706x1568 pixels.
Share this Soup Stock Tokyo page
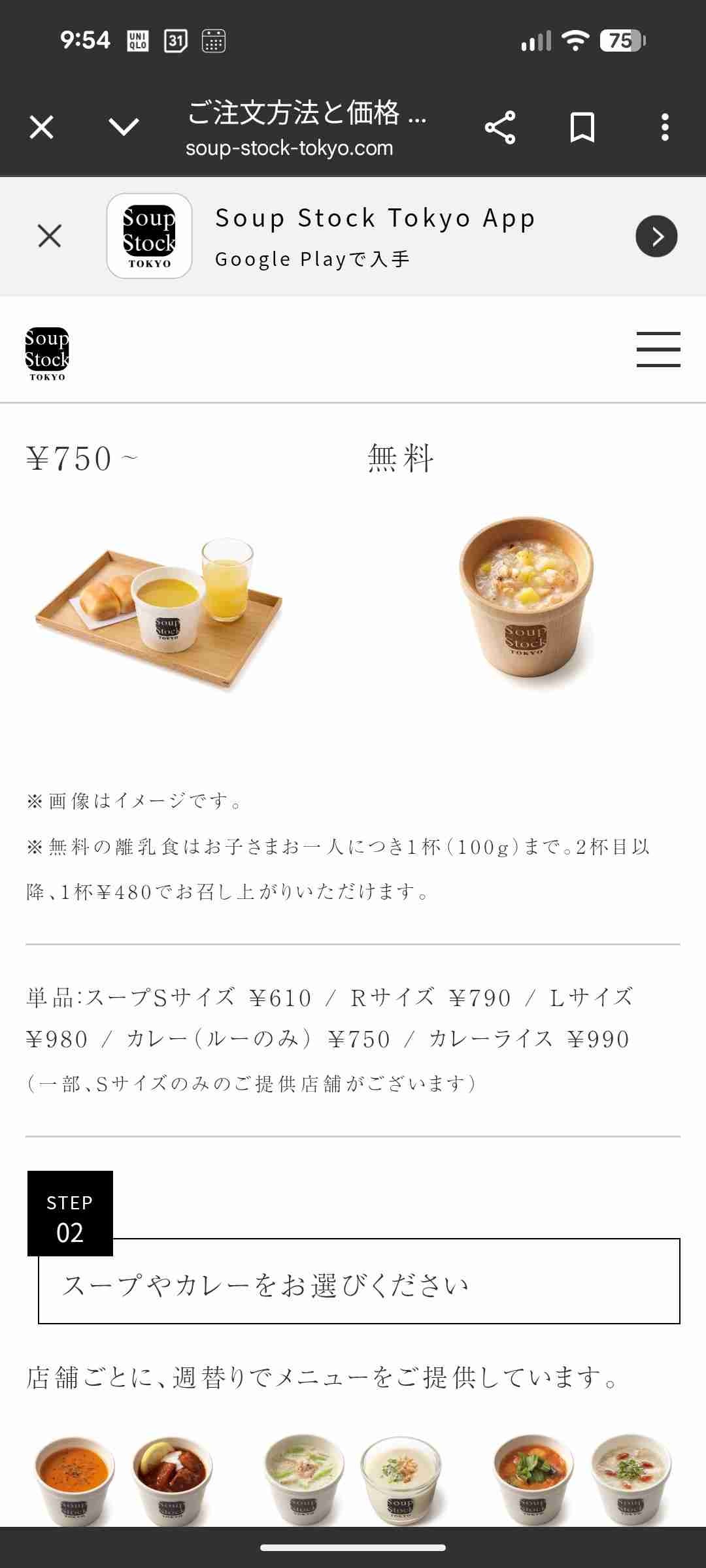500,127
